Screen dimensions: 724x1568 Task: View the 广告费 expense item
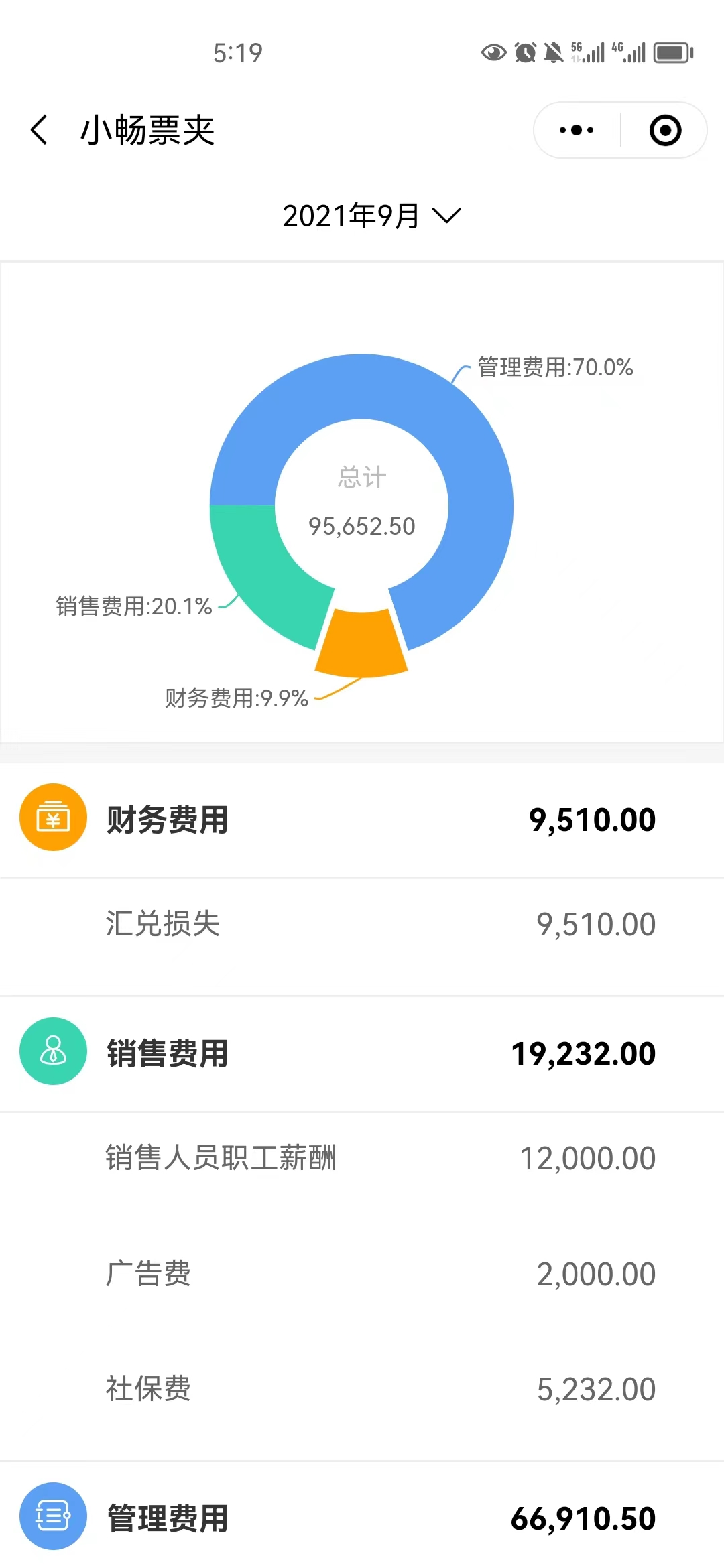pos(362,1273)
